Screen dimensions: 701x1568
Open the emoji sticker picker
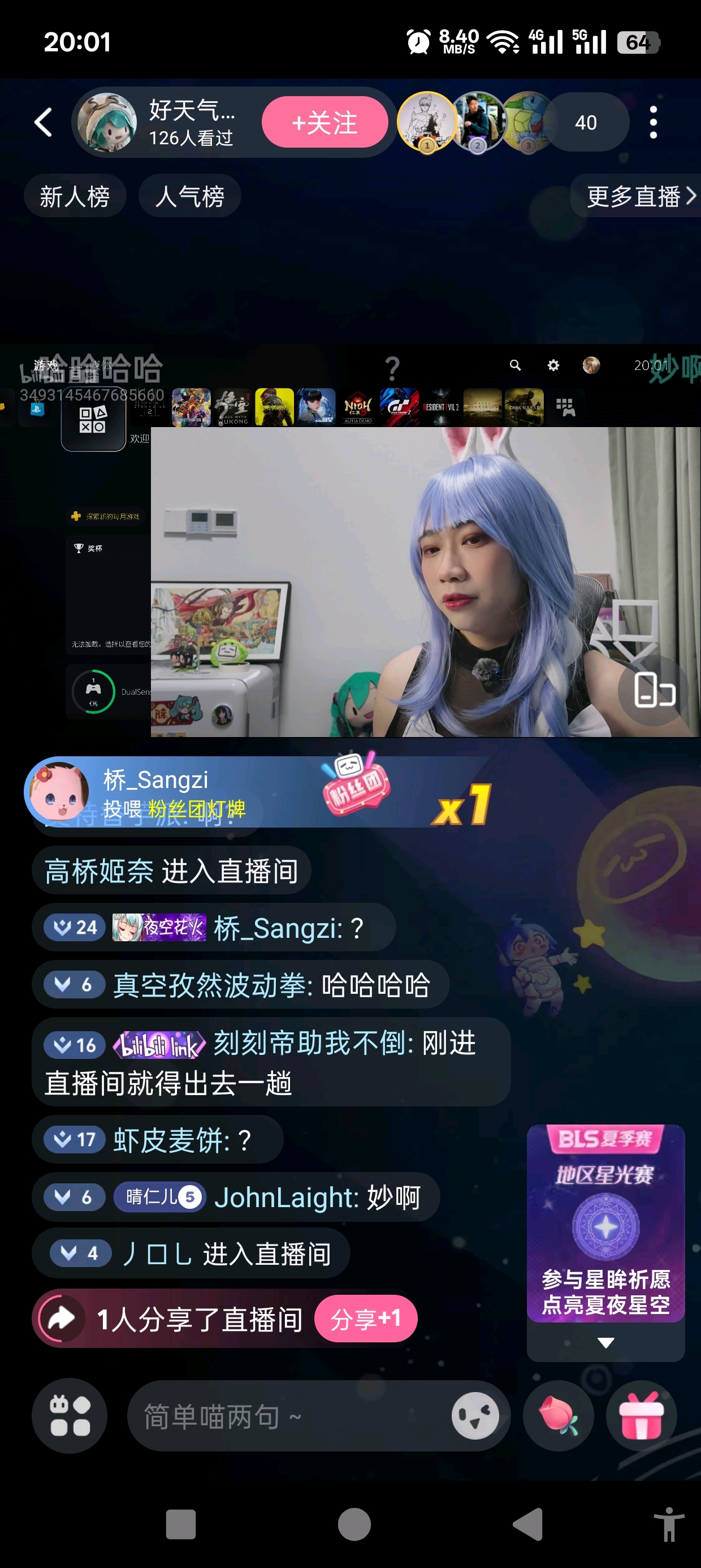[475, 1416]
